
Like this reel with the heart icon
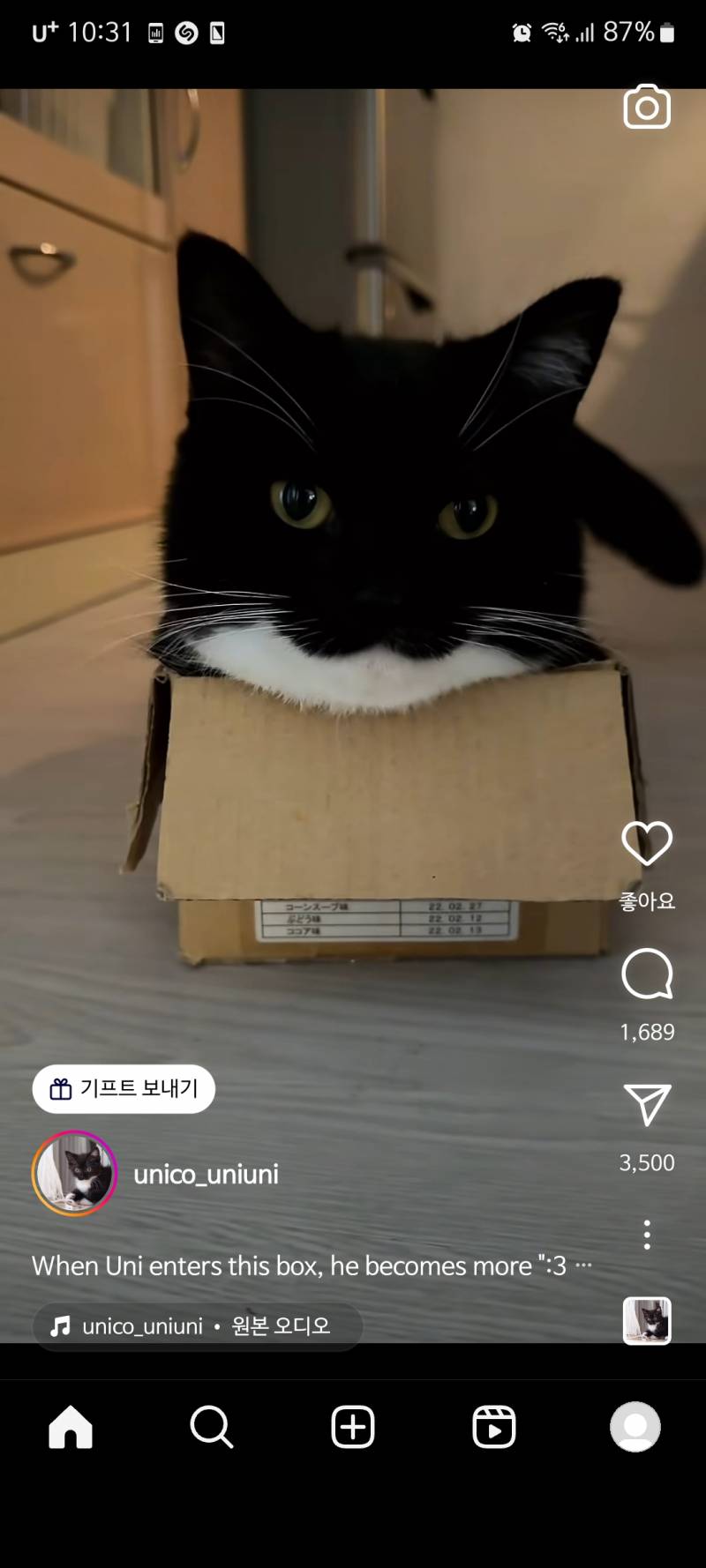647,843
